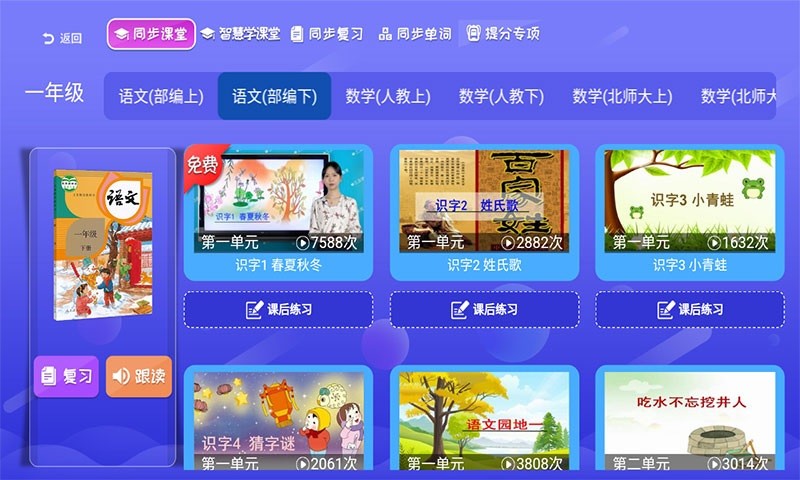Start 跟读 read-along
Viewport: 800px width, 480px height.
click(139, 377)
